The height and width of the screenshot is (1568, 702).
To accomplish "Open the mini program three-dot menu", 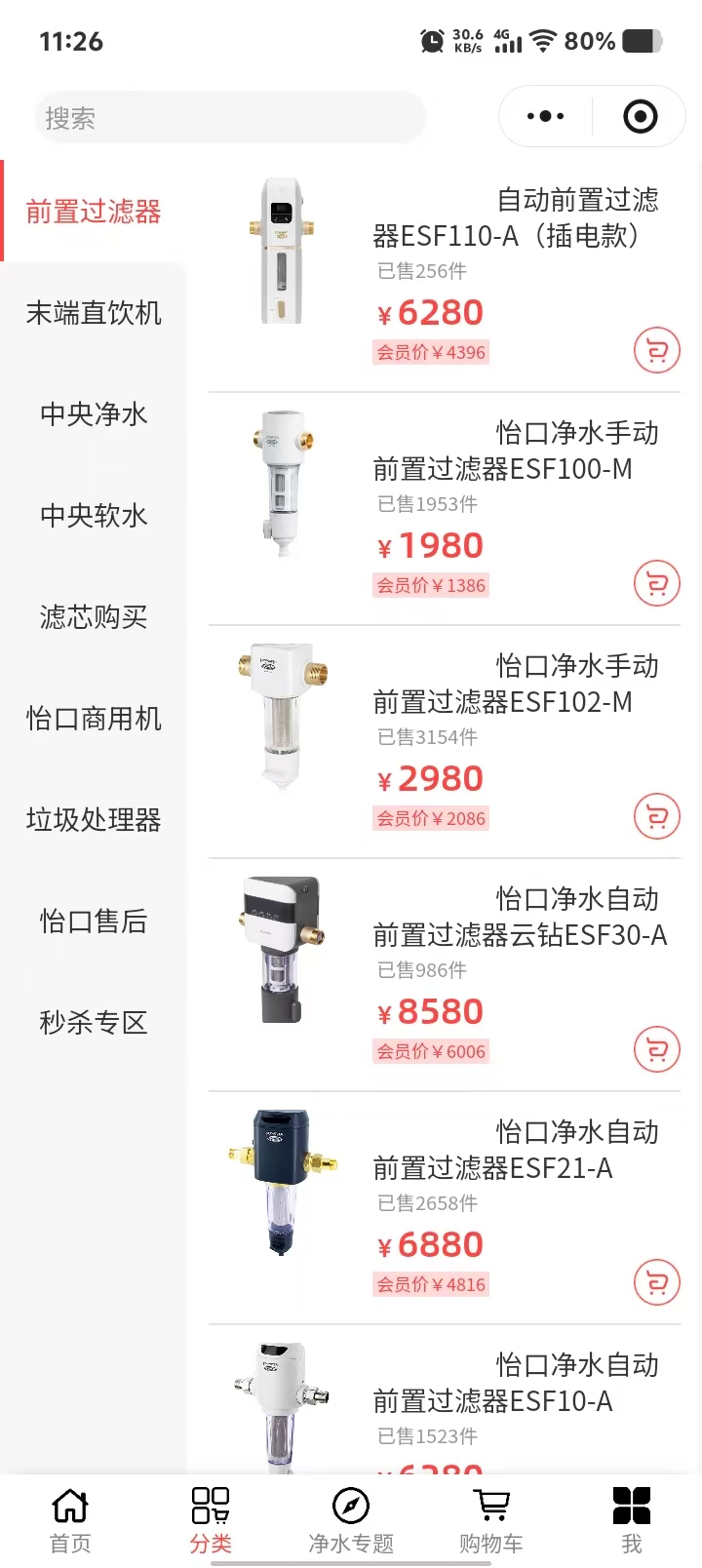I will pos(545,117).
